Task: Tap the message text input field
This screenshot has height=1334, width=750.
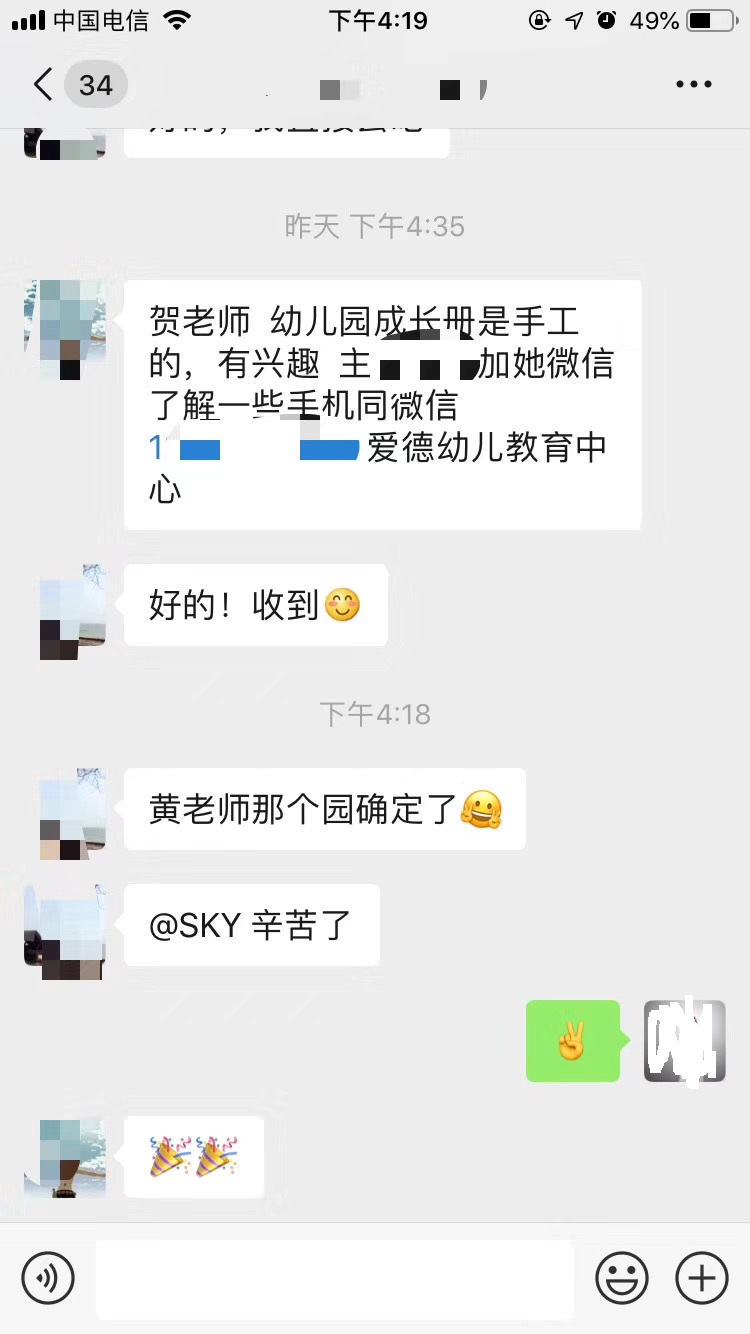Action: 335,1277
